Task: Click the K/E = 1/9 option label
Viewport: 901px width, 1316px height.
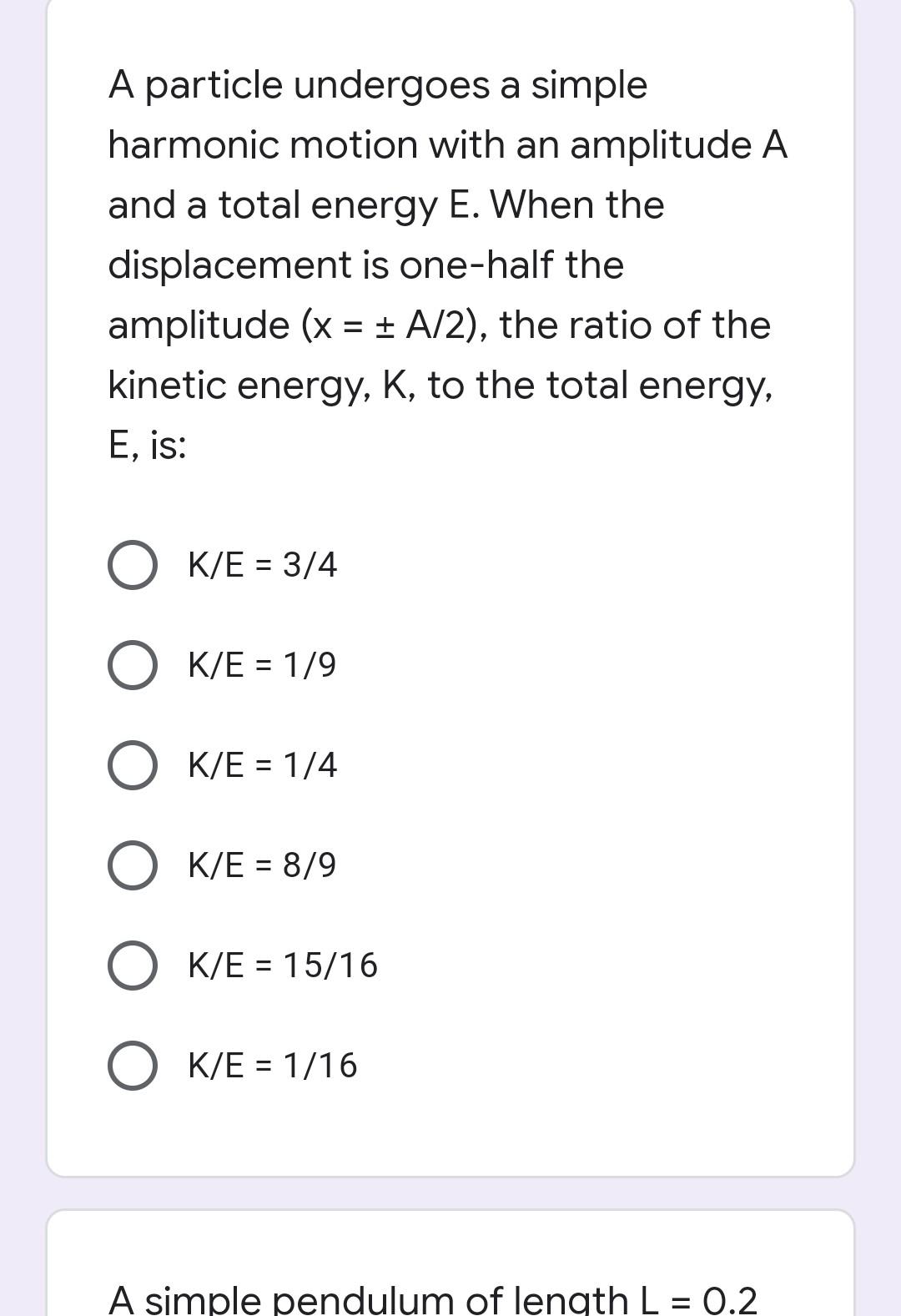Action: pyautogui.click(x=261, y=664)
